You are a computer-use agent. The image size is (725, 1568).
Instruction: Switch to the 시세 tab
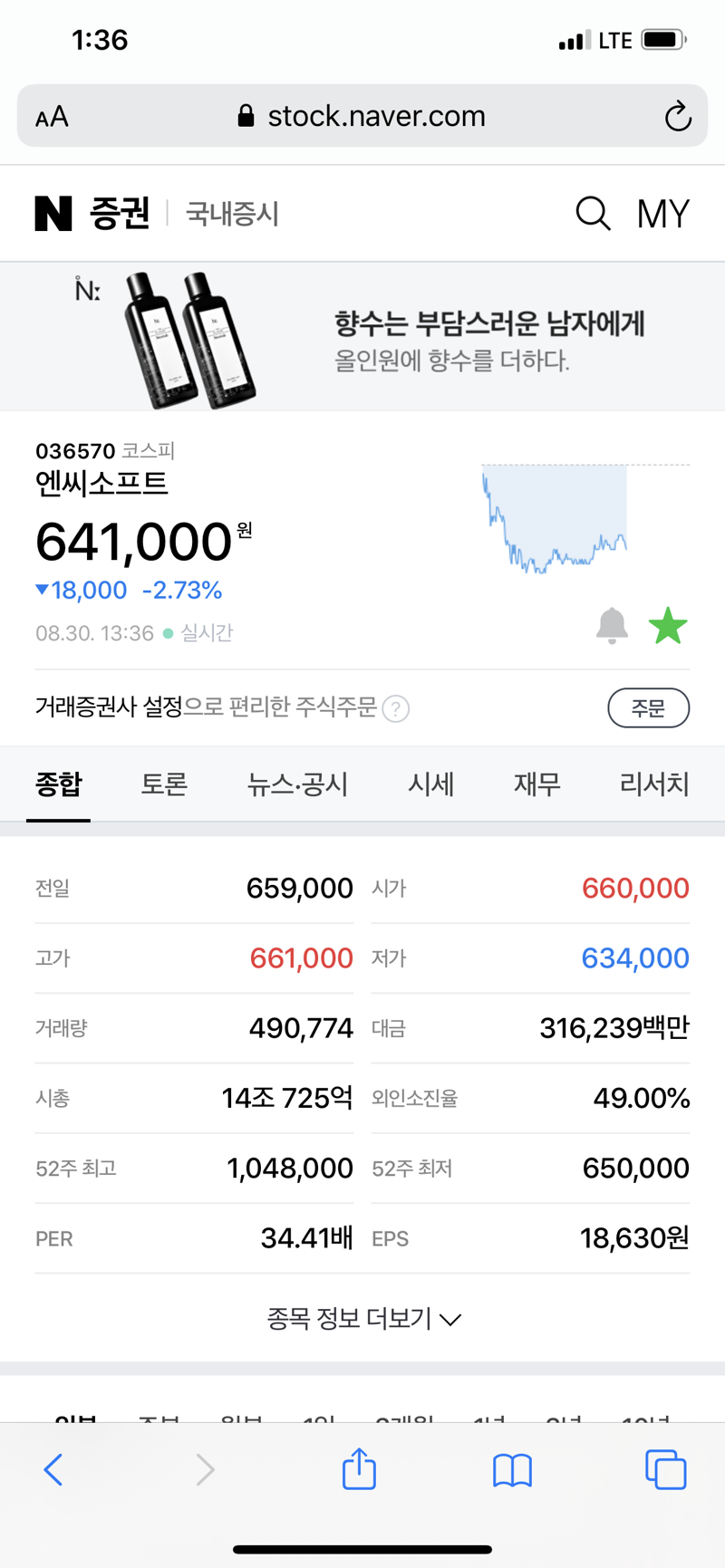click(x=430, y=784)
